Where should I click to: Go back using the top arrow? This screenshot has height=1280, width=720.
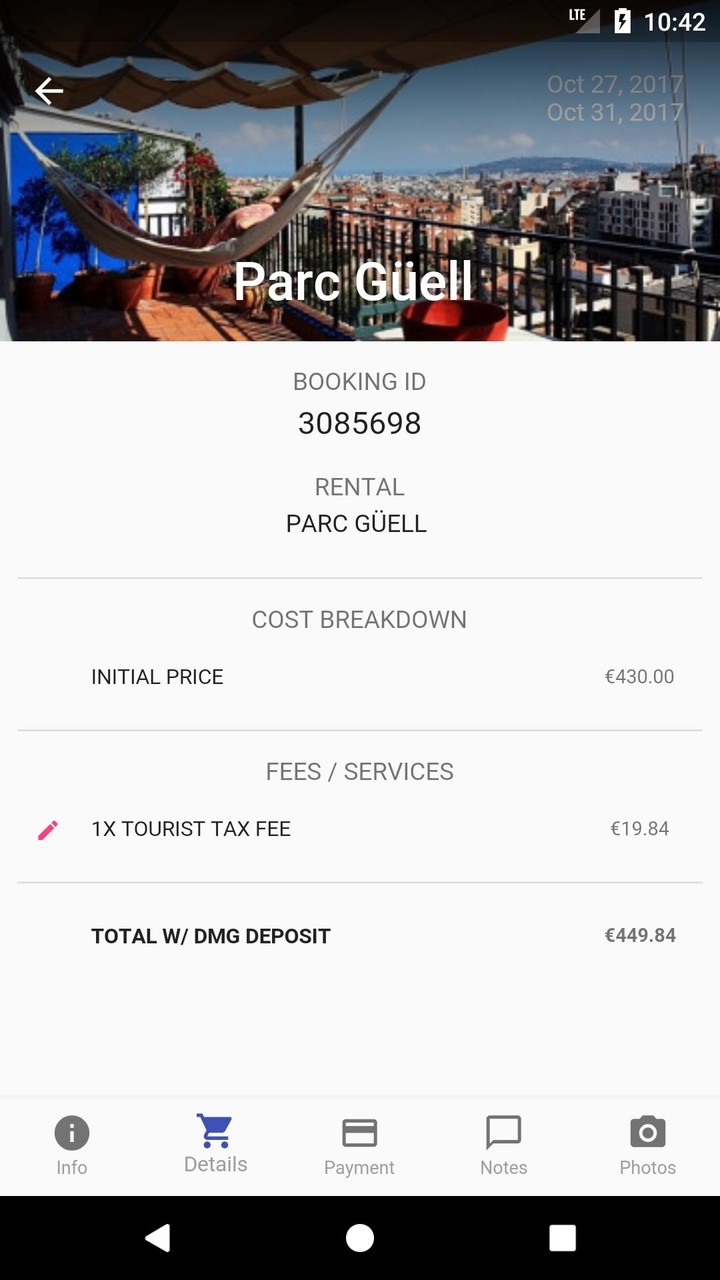[x=49, y=91]
